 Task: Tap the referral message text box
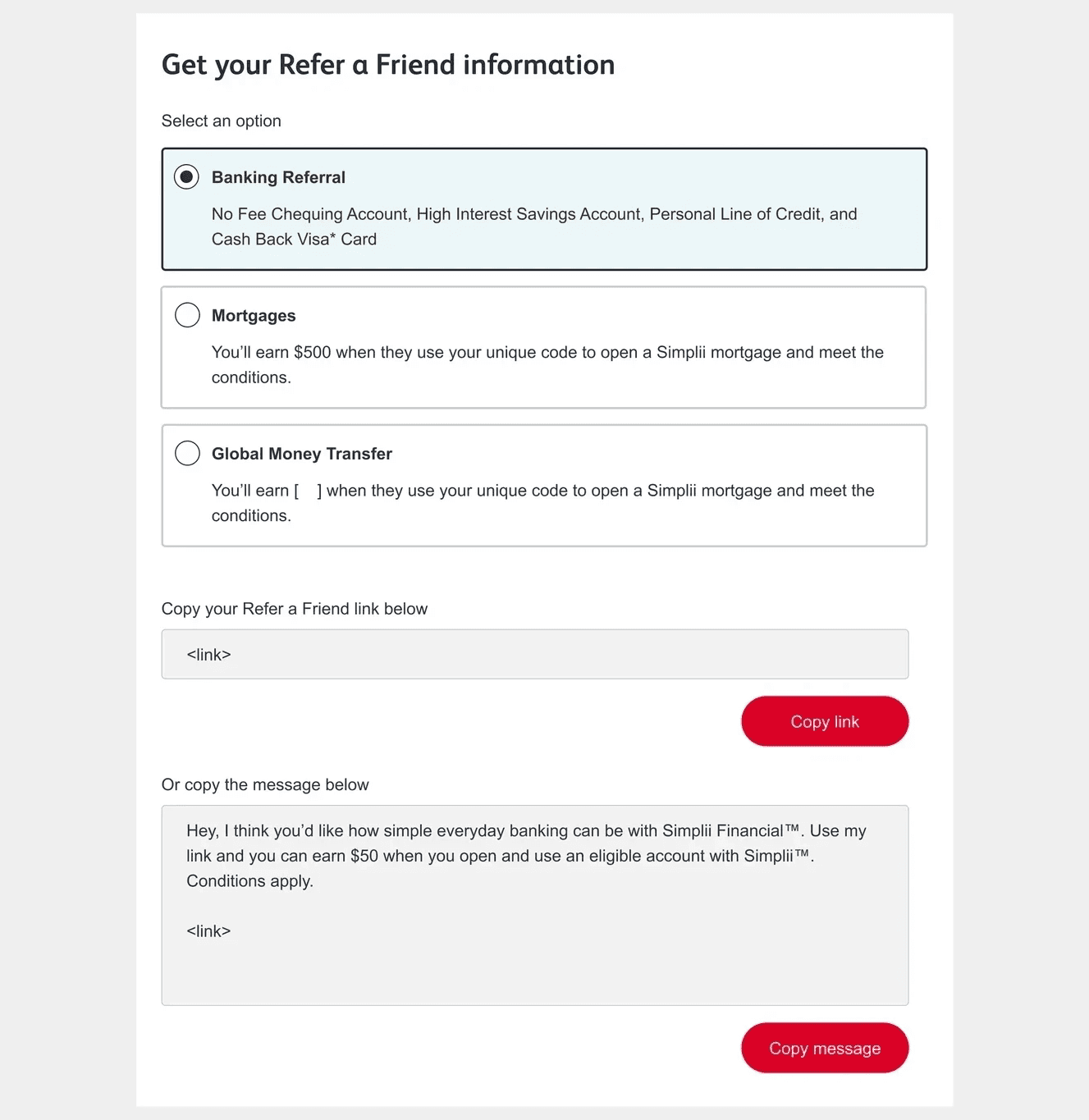click(x=535, y=905)
